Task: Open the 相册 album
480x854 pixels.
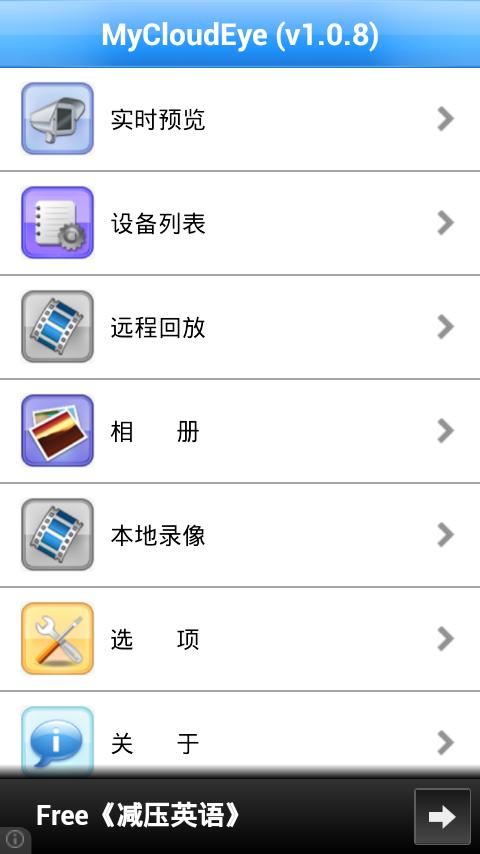Action: point(240,431)
